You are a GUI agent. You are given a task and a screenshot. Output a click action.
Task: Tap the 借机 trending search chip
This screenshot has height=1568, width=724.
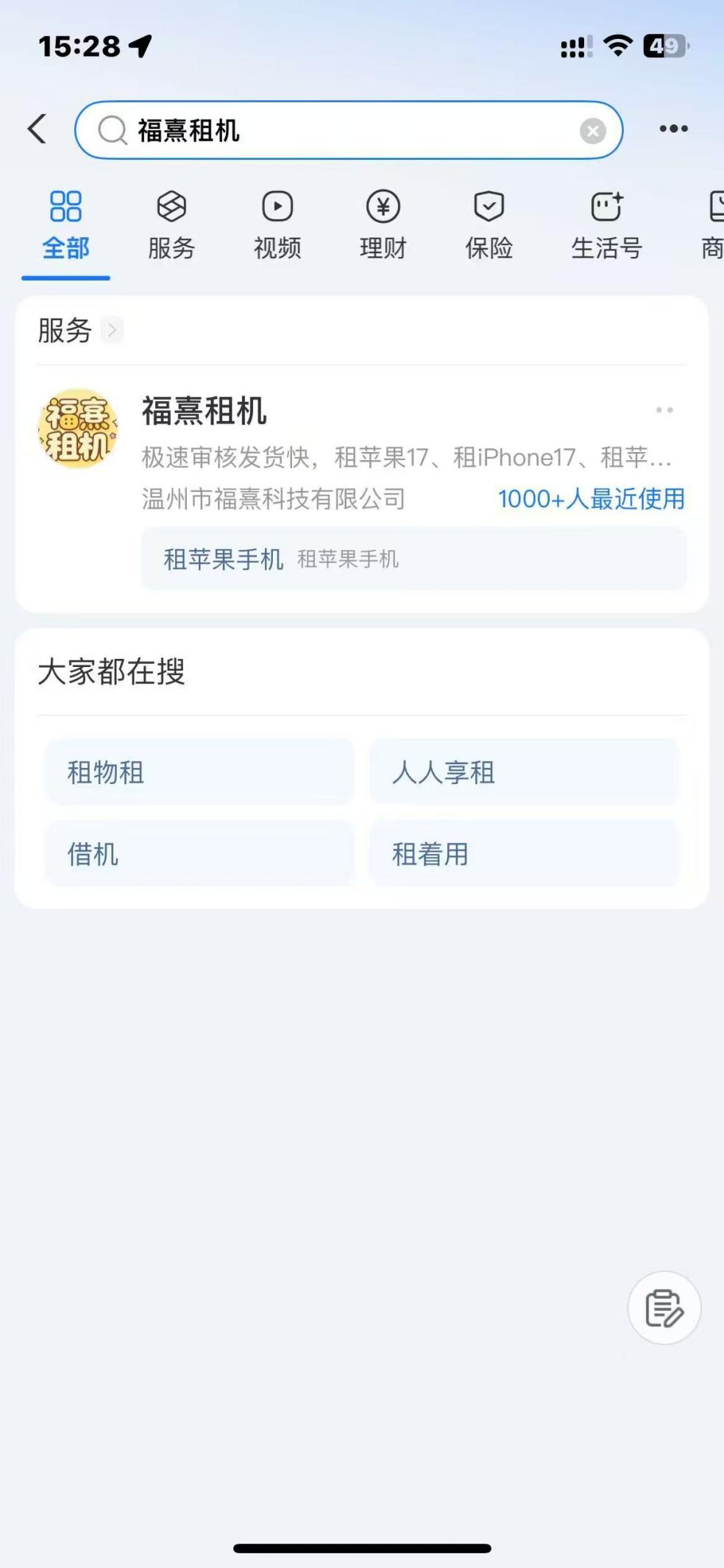point(199,854)
